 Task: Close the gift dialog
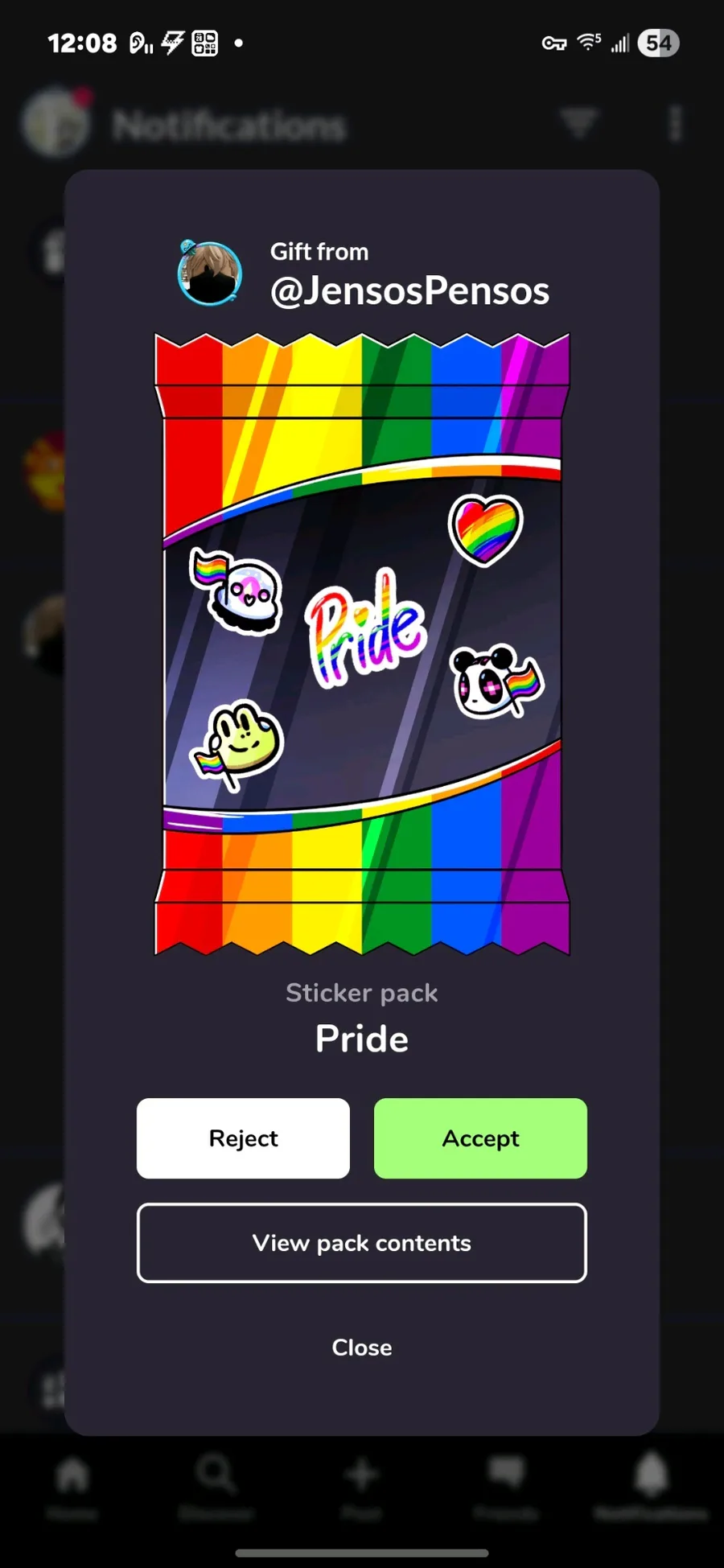click(361, 1347)
